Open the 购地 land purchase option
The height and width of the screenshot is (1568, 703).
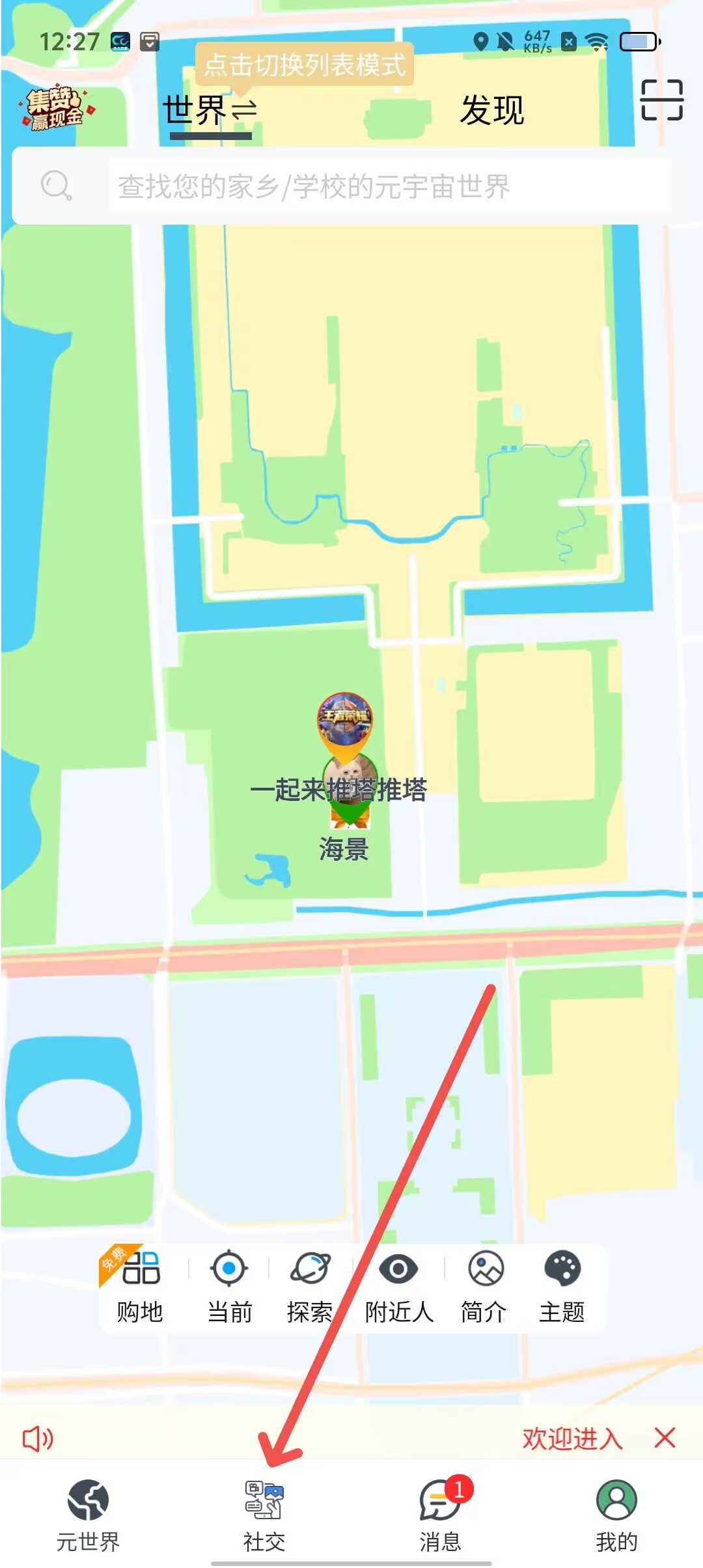[x=139, y=1287]
